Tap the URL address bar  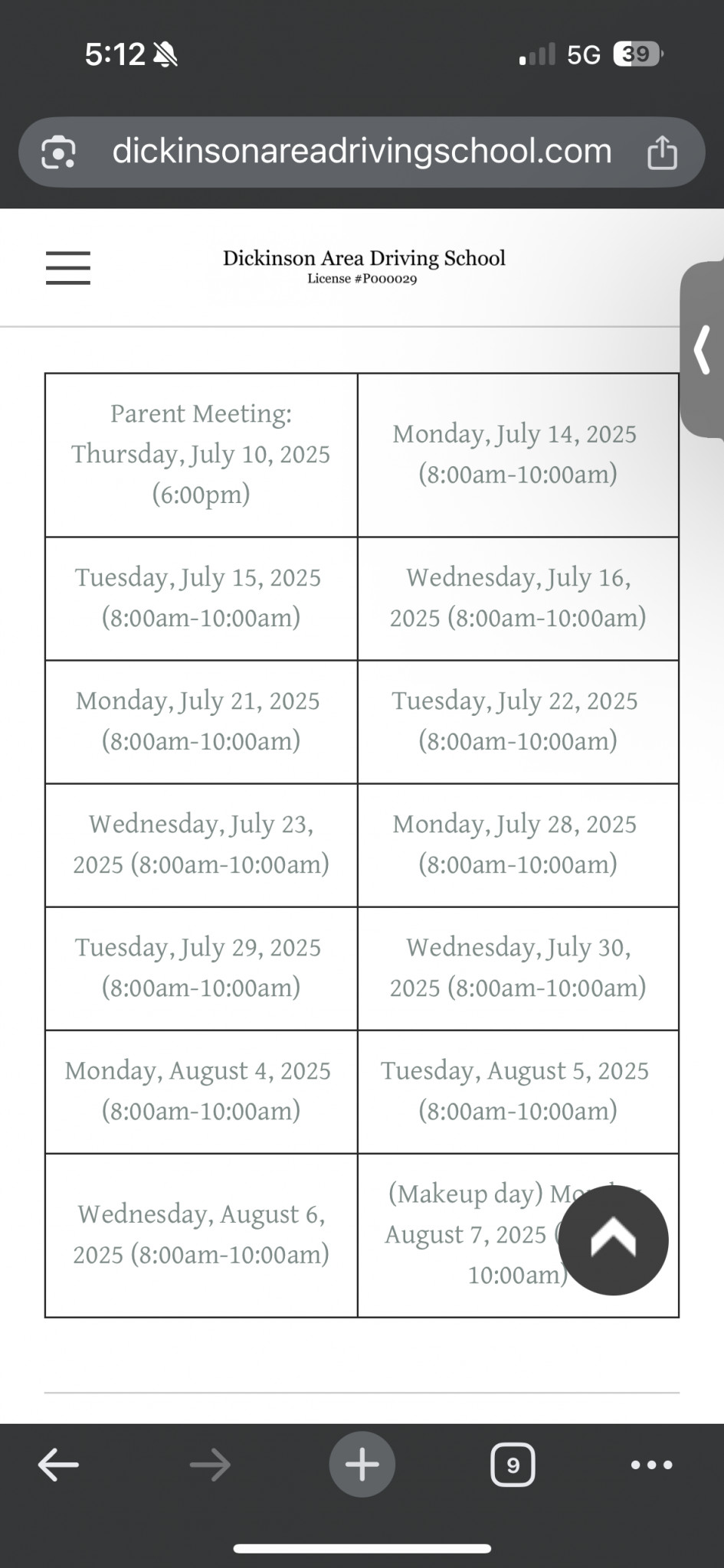[x=362, y=152]
